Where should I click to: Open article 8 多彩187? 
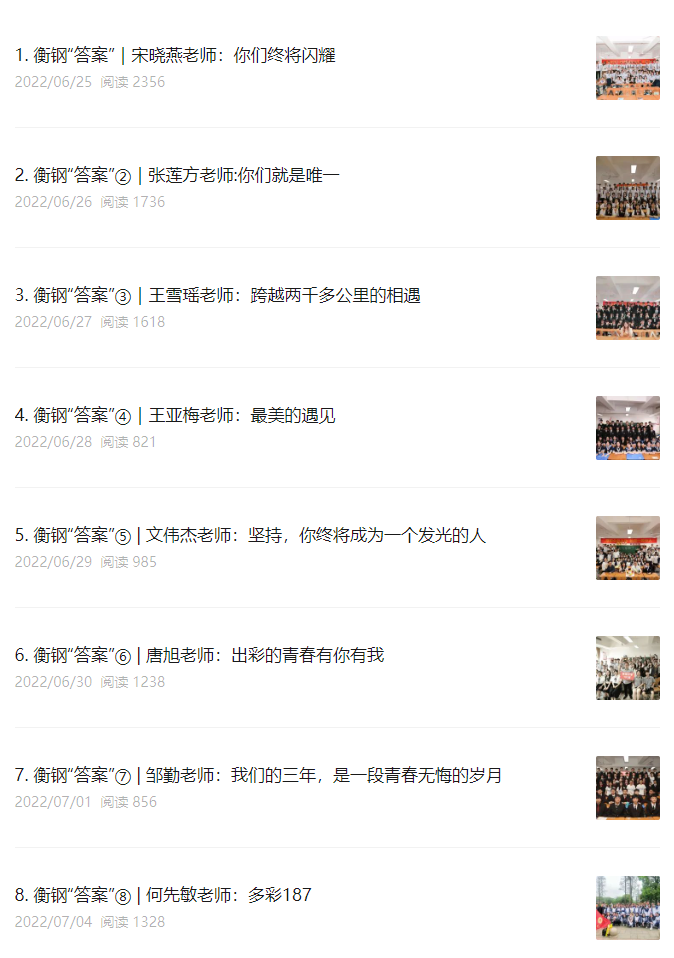[164, 896]
